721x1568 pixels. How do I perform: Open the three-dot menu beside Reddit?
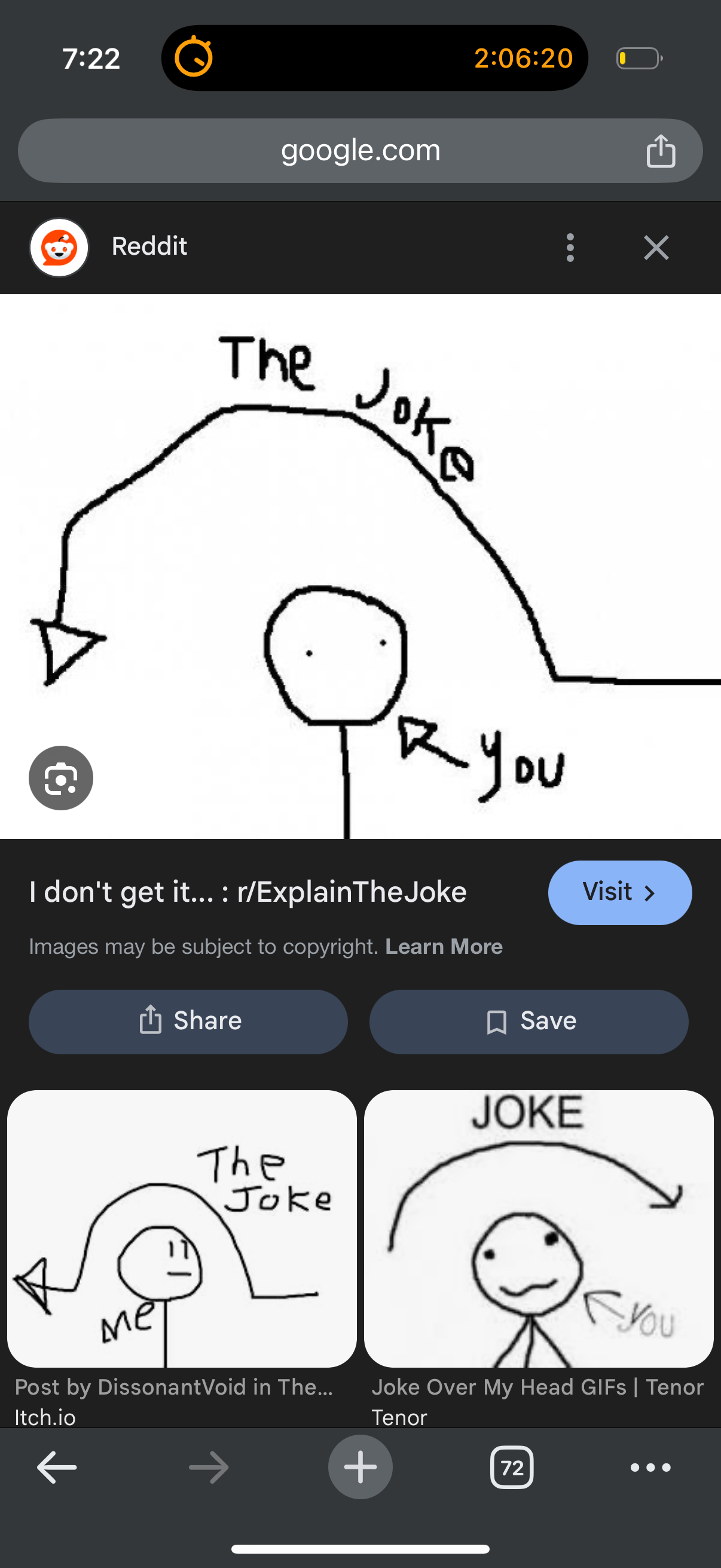(x=570, y=248)
